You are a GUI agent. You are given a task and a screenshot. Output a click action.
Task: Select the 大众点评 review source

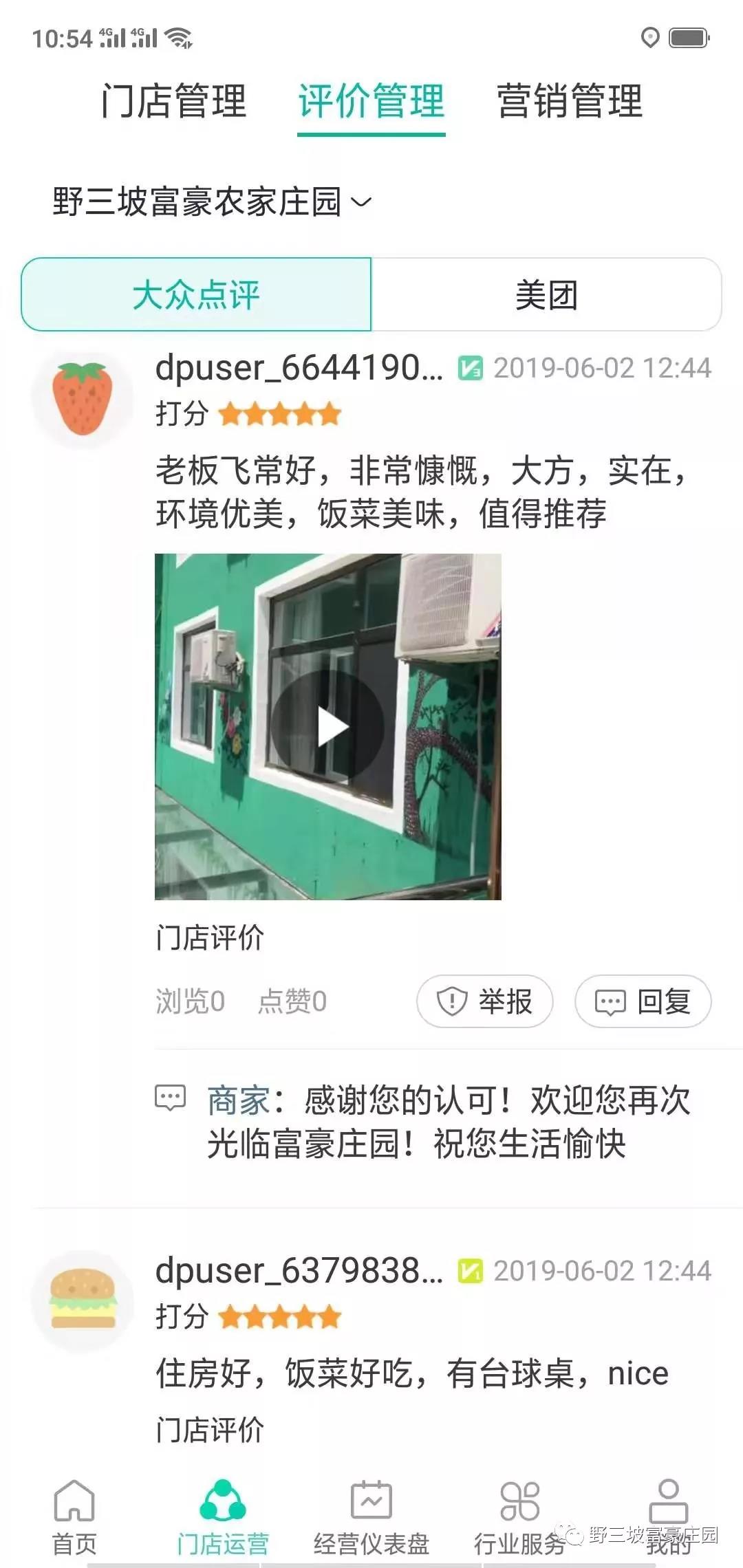pyautogui.click(x=196, y=295)
